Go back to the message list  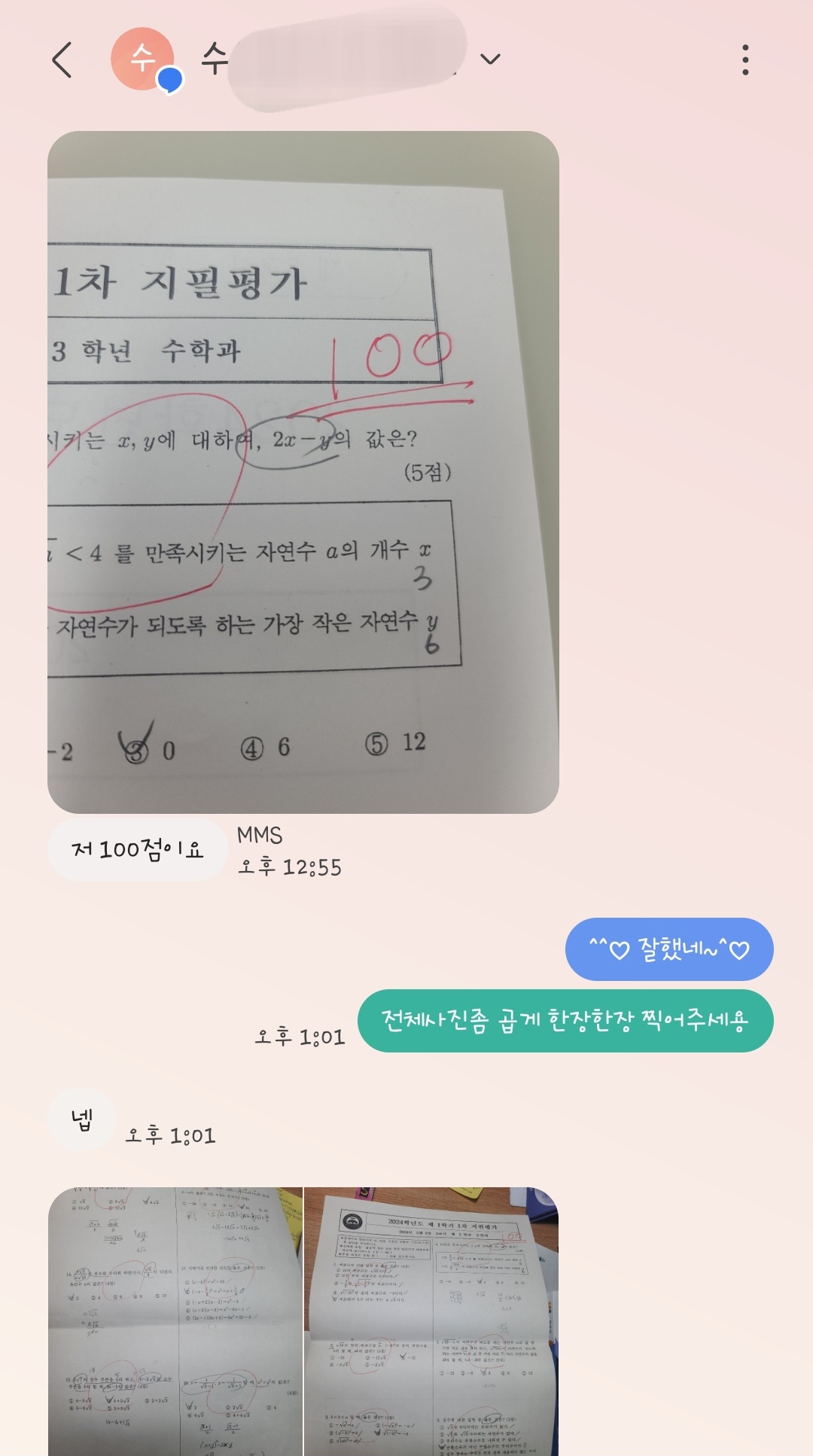(62, 60)
